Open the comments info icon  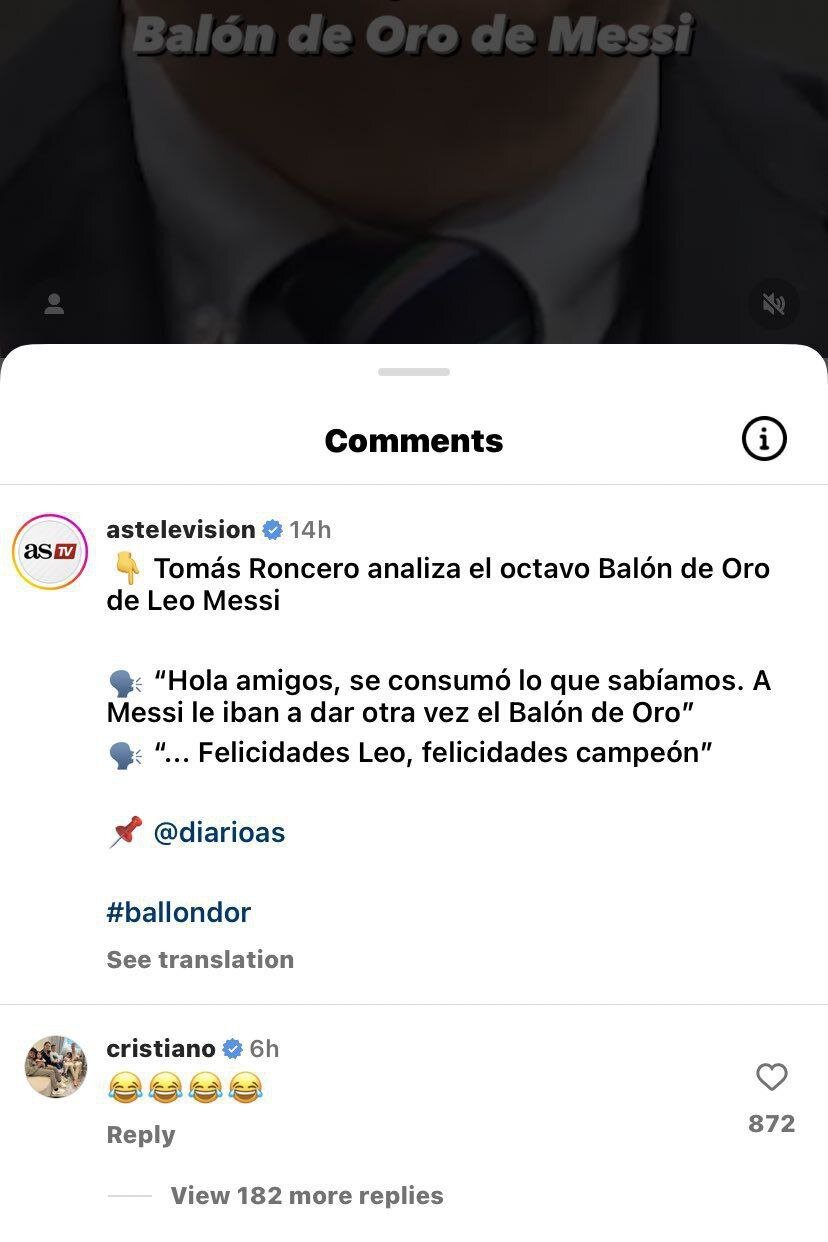pyautogui.click(x=764, y=439)
